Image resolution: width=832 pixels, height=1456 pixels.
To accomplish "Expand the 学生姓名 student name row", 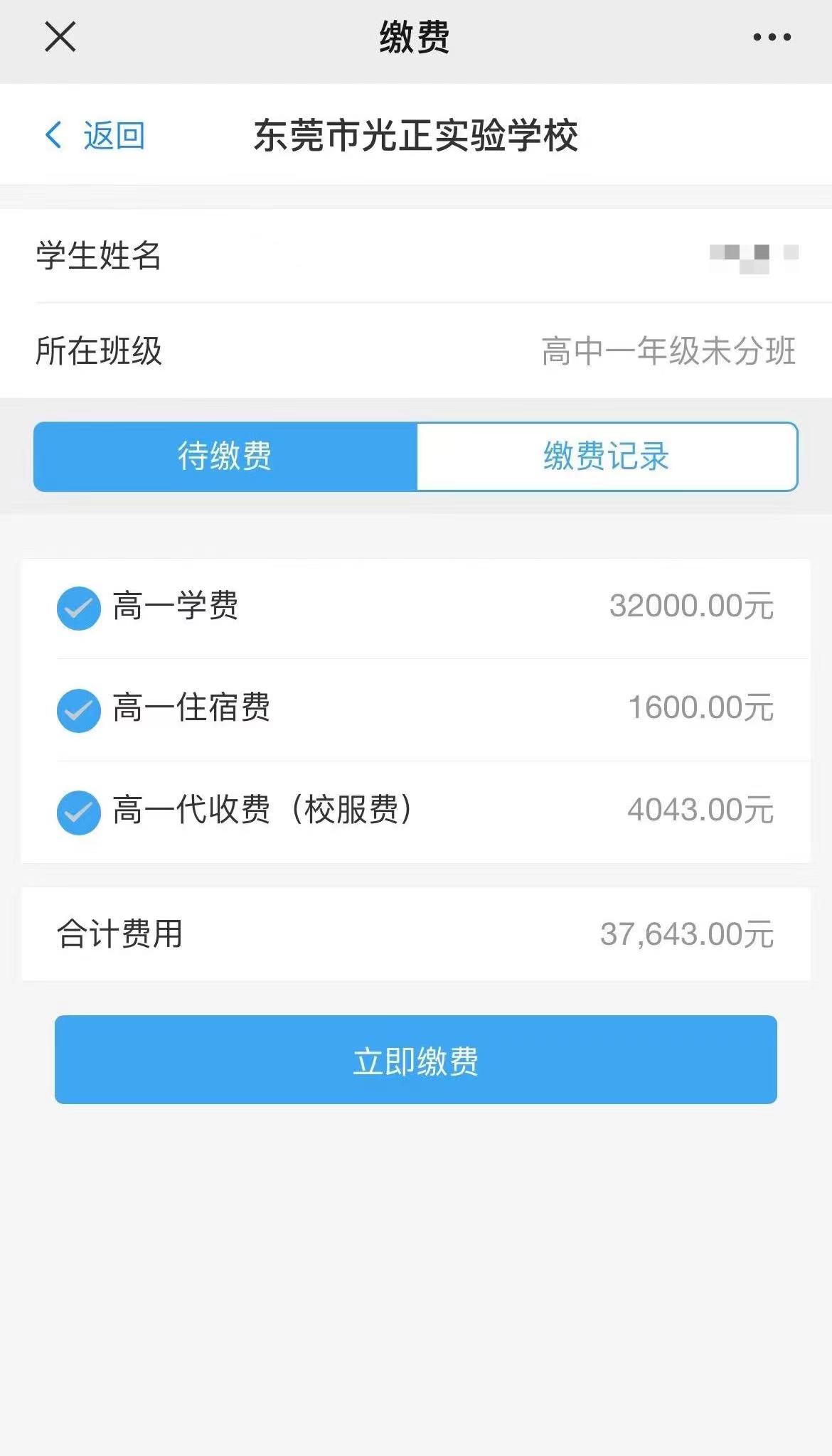I will click(416, 259).
